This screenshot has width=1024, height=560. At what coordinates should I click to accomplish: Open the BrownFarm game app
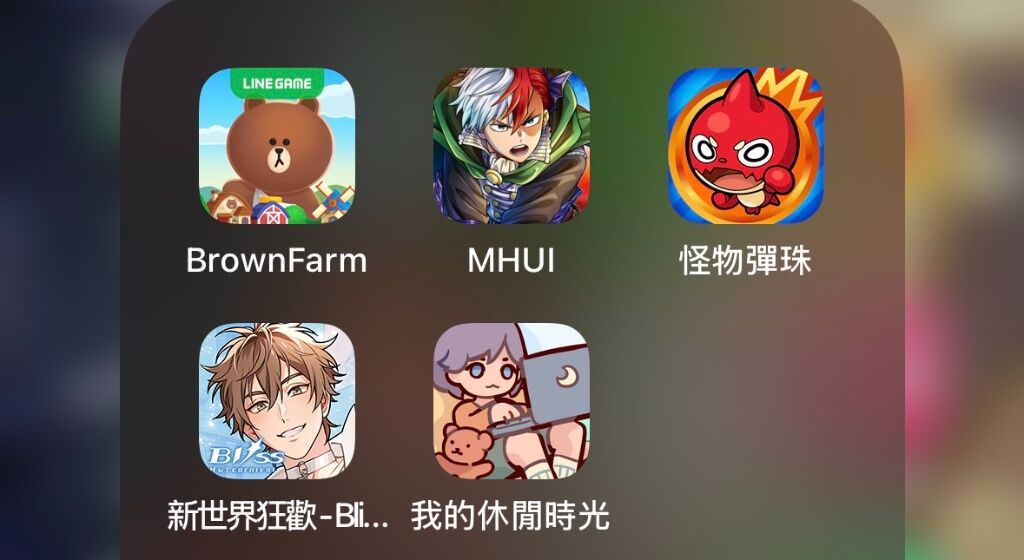coord(277,146)
